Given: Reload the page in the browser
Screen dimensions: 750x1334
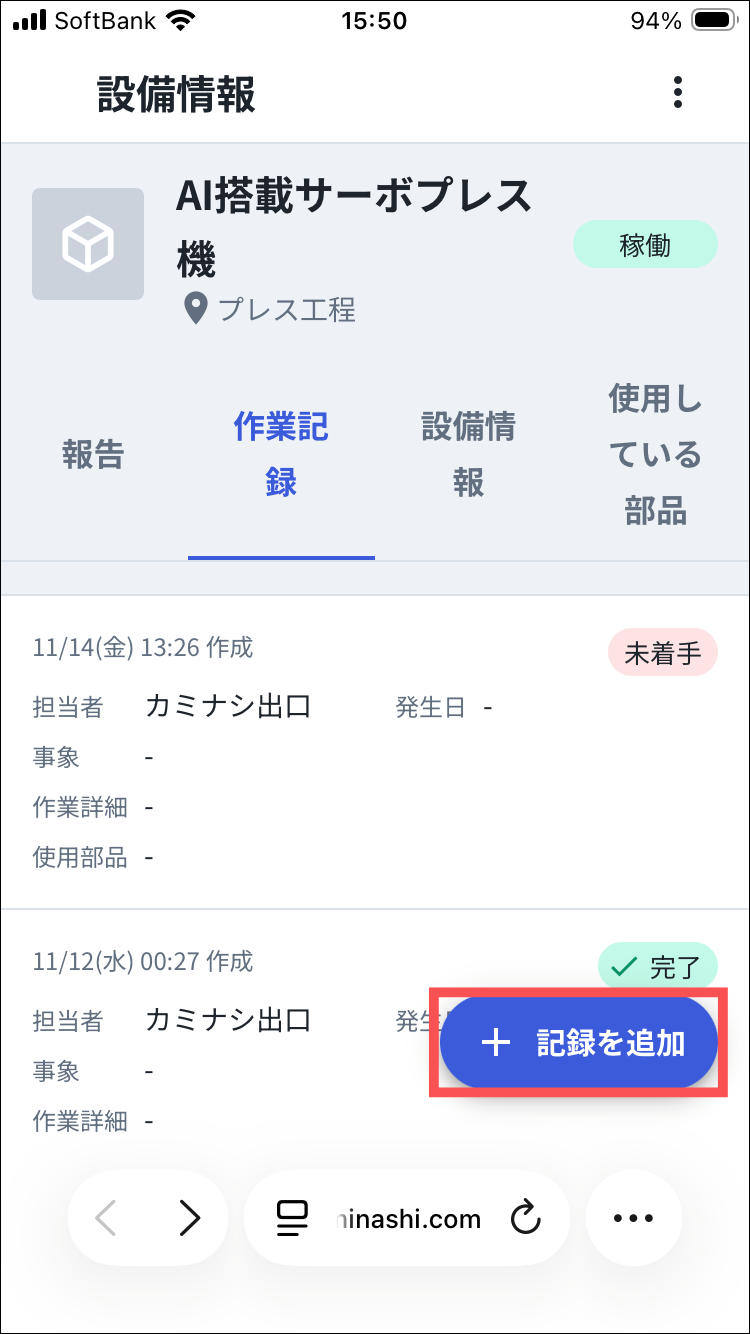Looking at the screenshot, I should point(525,1218).
